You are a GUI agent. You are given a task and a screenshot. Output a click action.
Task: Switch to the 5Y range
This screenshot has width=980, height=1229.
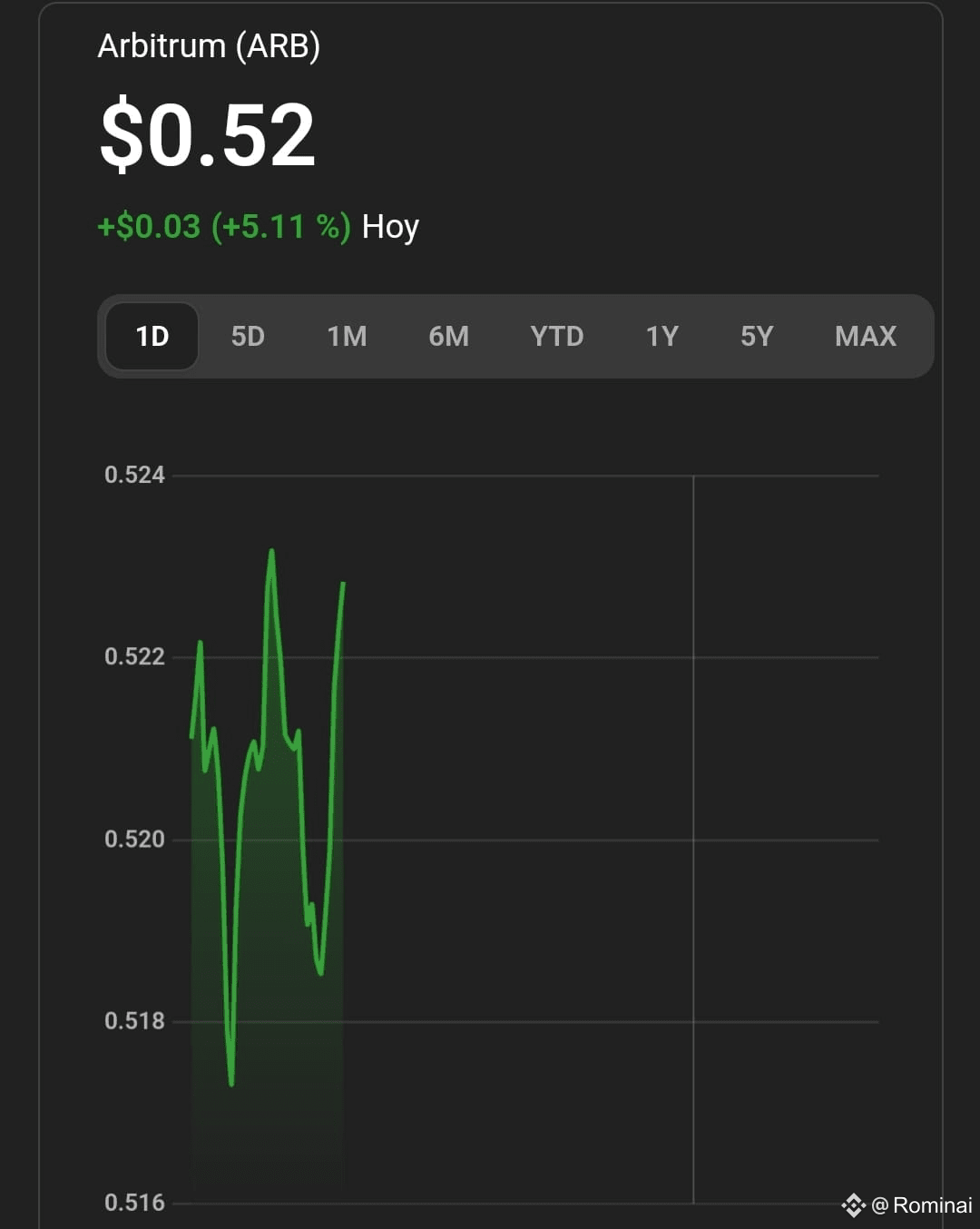tap(757, 337)
